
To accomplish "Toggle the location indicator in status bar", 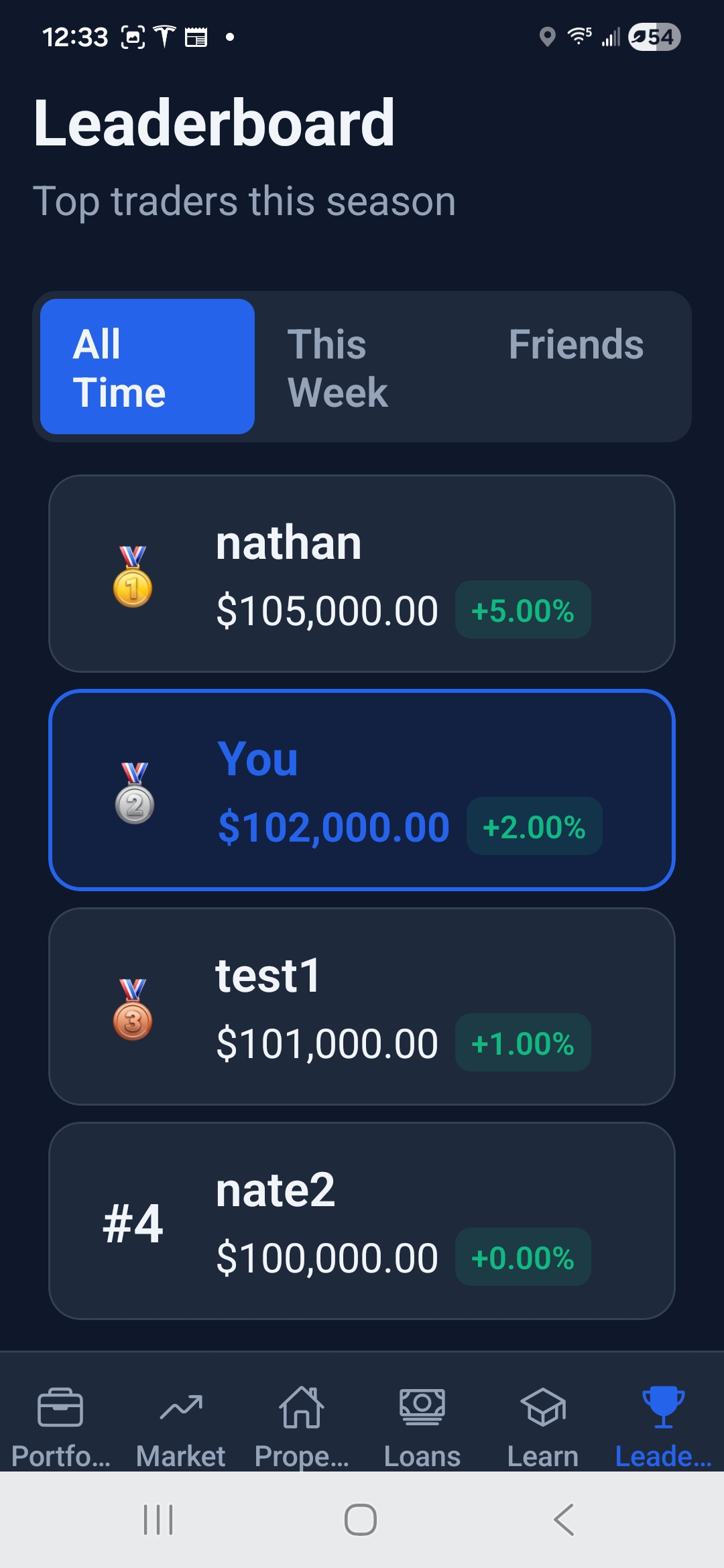I will point(547,37).
